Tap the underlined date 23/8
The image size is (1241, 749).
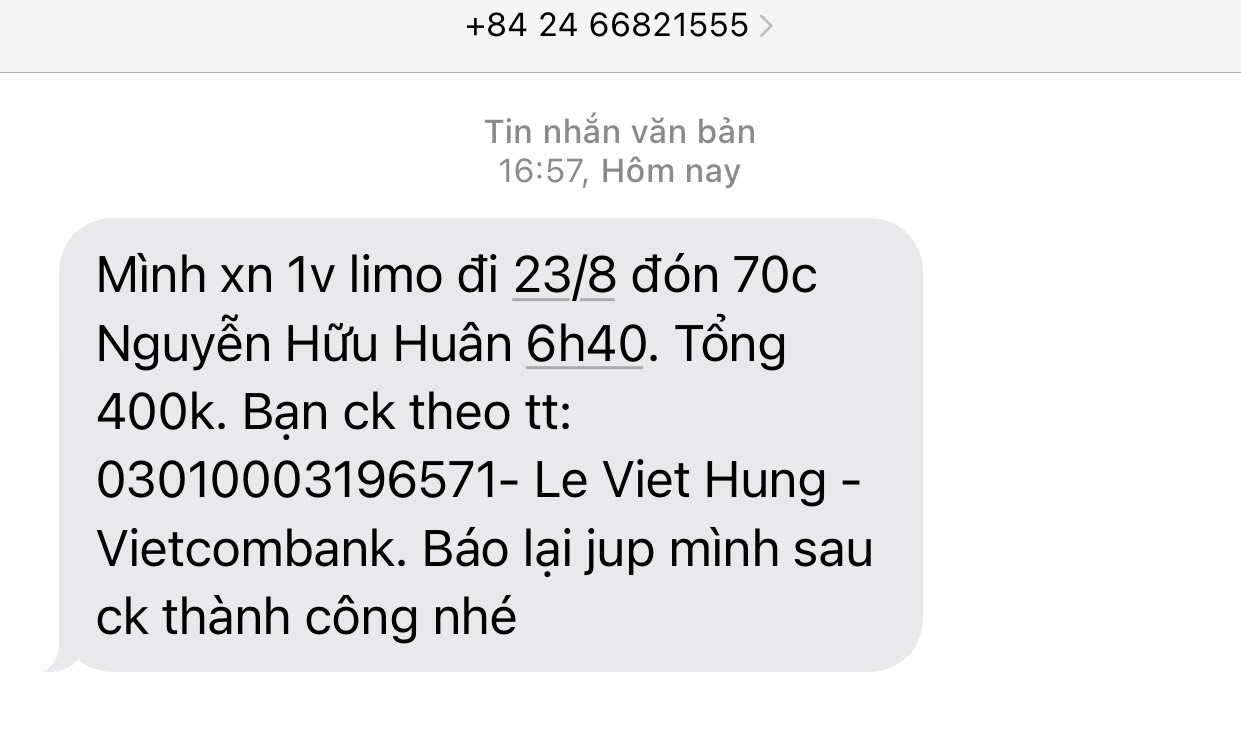click(x=565, y=276)
